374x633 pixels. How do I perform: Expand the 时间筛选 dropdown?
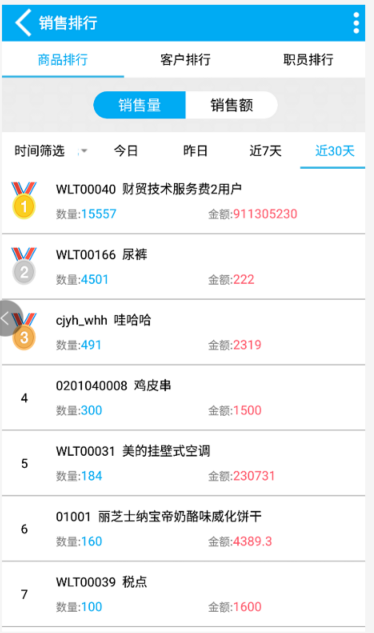[50, 151]
